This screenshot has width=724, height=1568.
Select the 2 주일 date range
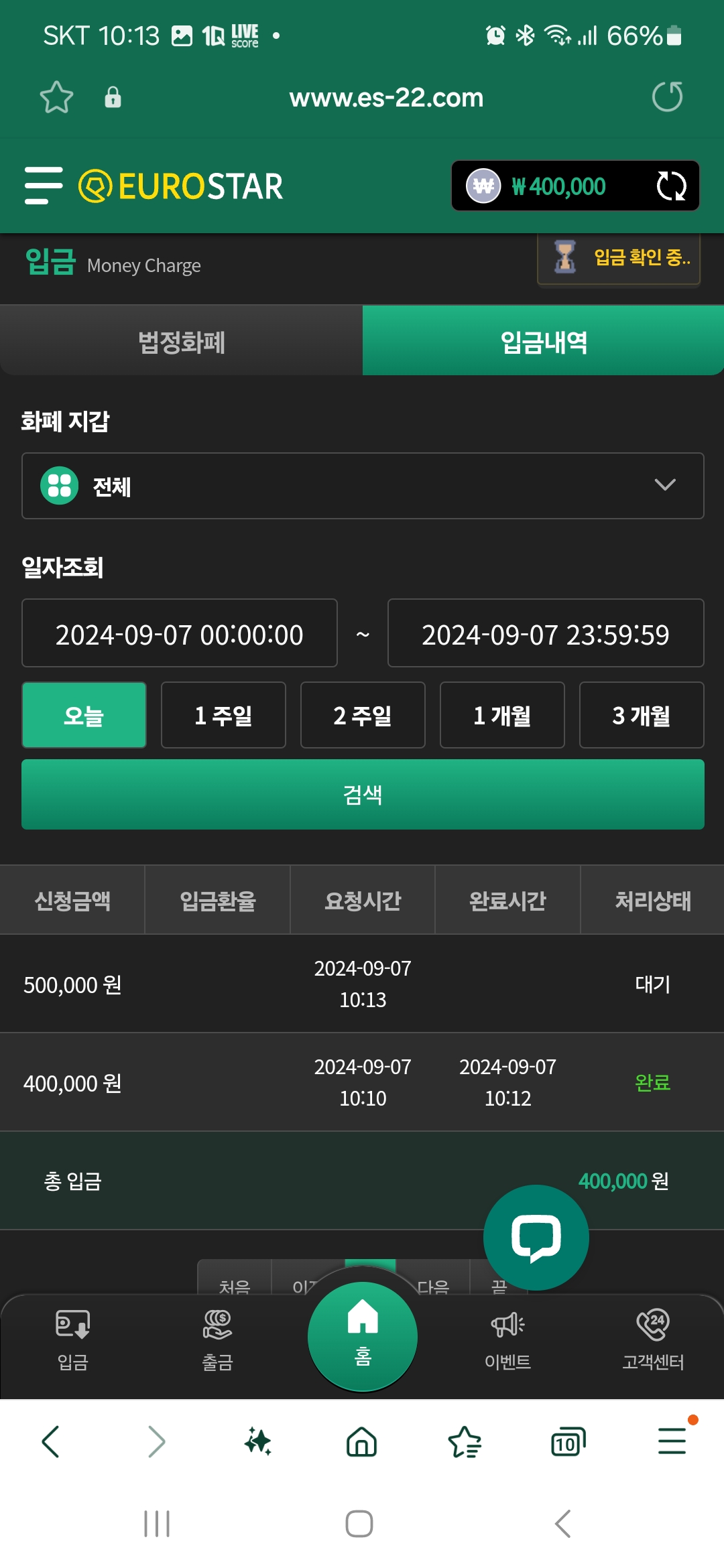coord(363,715)
